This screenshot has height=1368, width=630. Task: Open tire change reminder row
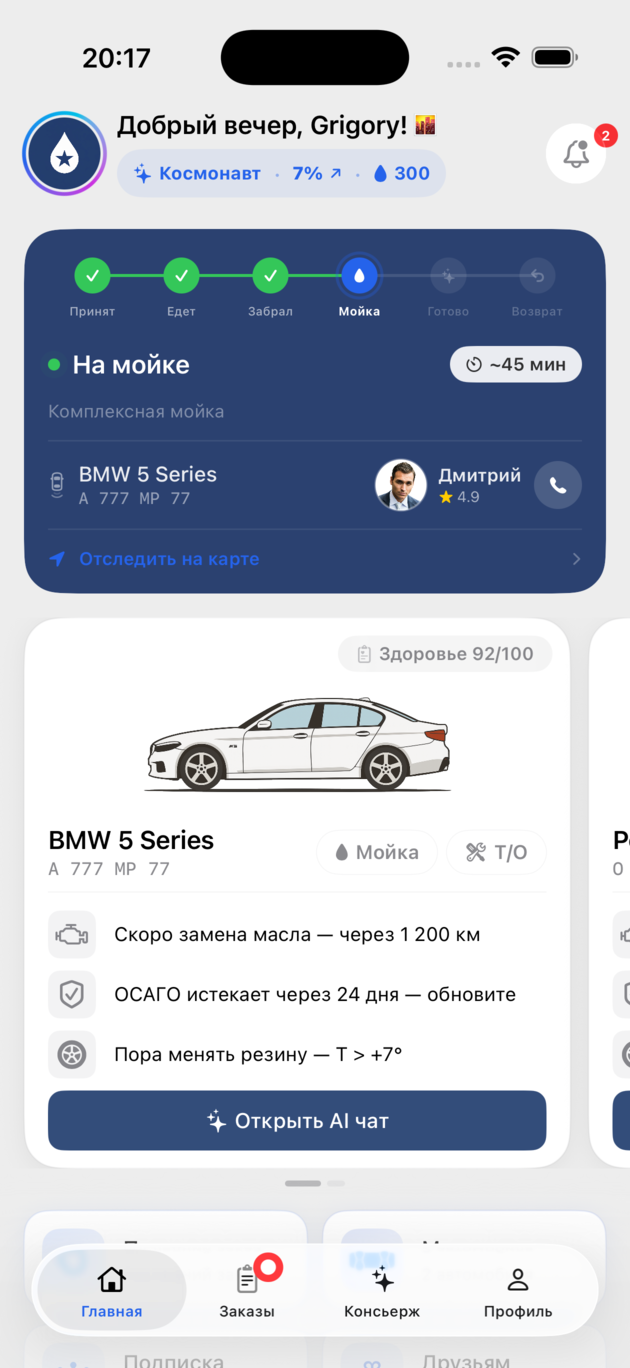coord(297,1054)
